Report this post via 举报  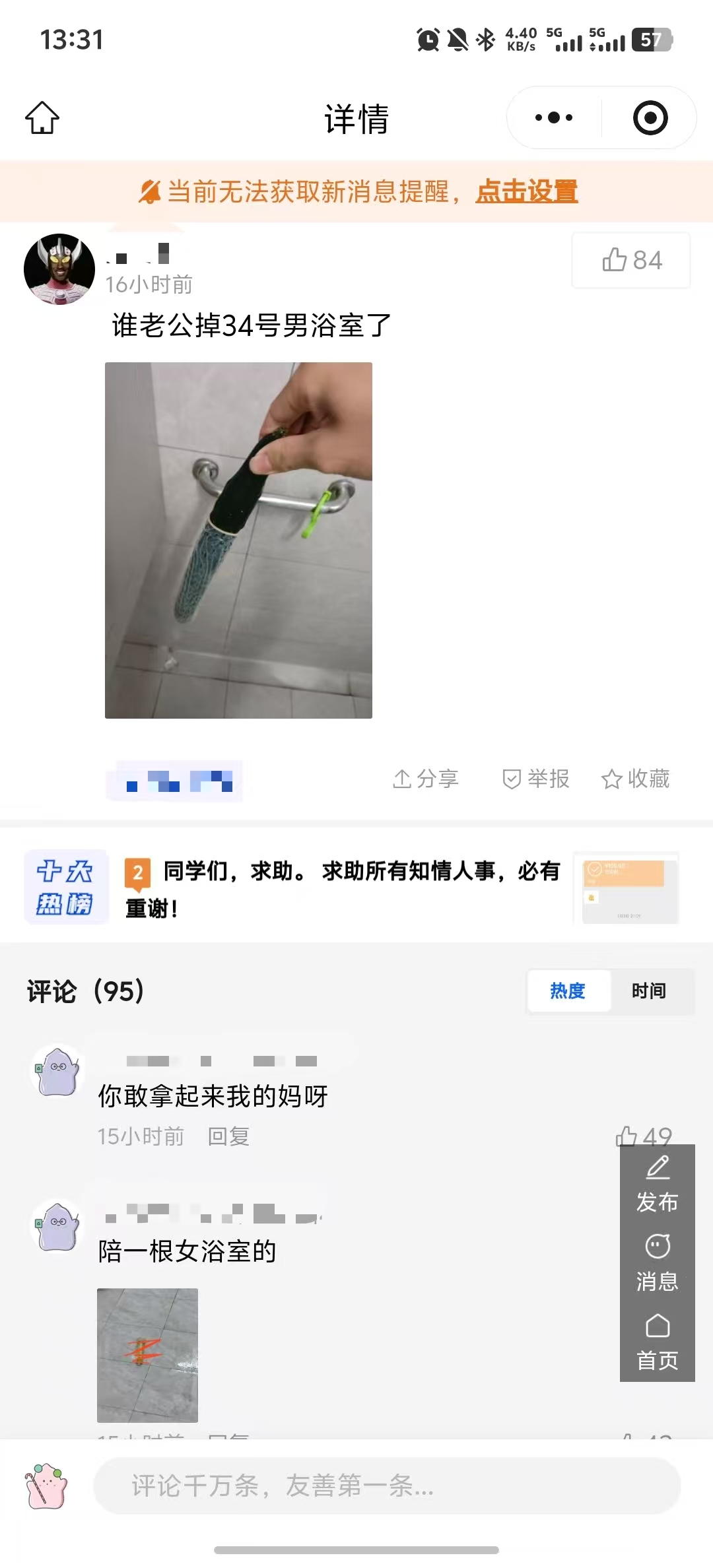(536, 779)
